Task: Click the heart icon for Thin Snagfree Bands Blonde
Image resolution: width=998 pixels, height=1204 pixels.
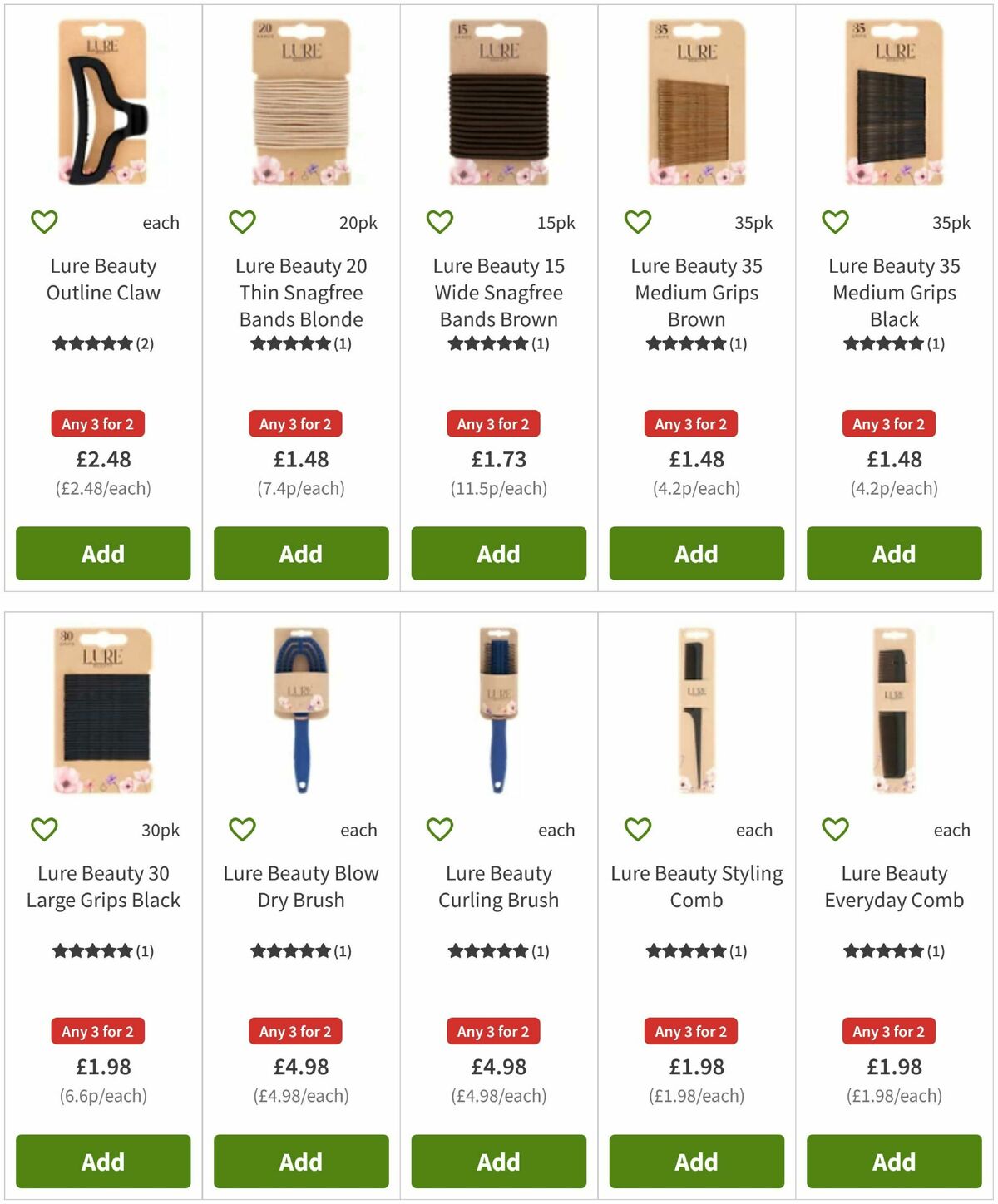Action: pyautogui.click(x=242, y=222)
